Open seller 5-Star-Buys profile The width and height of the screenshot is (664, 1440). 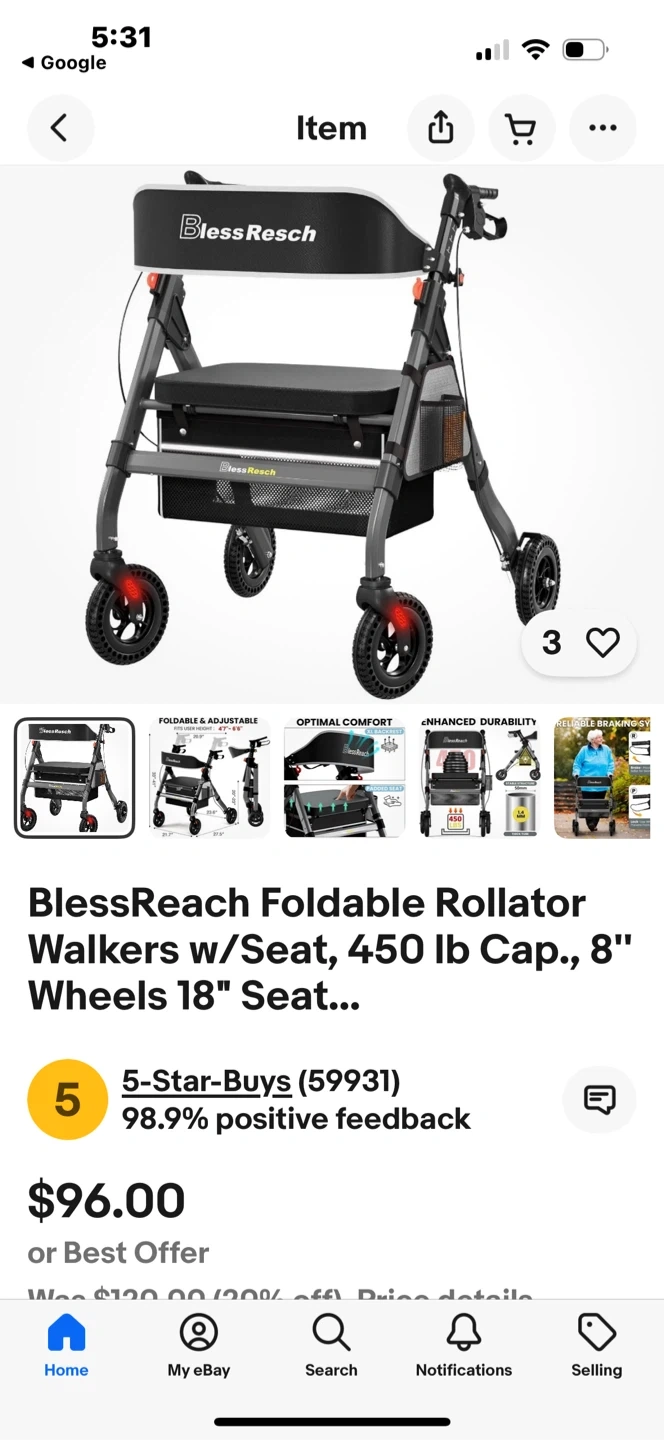tap(207, 1081)
